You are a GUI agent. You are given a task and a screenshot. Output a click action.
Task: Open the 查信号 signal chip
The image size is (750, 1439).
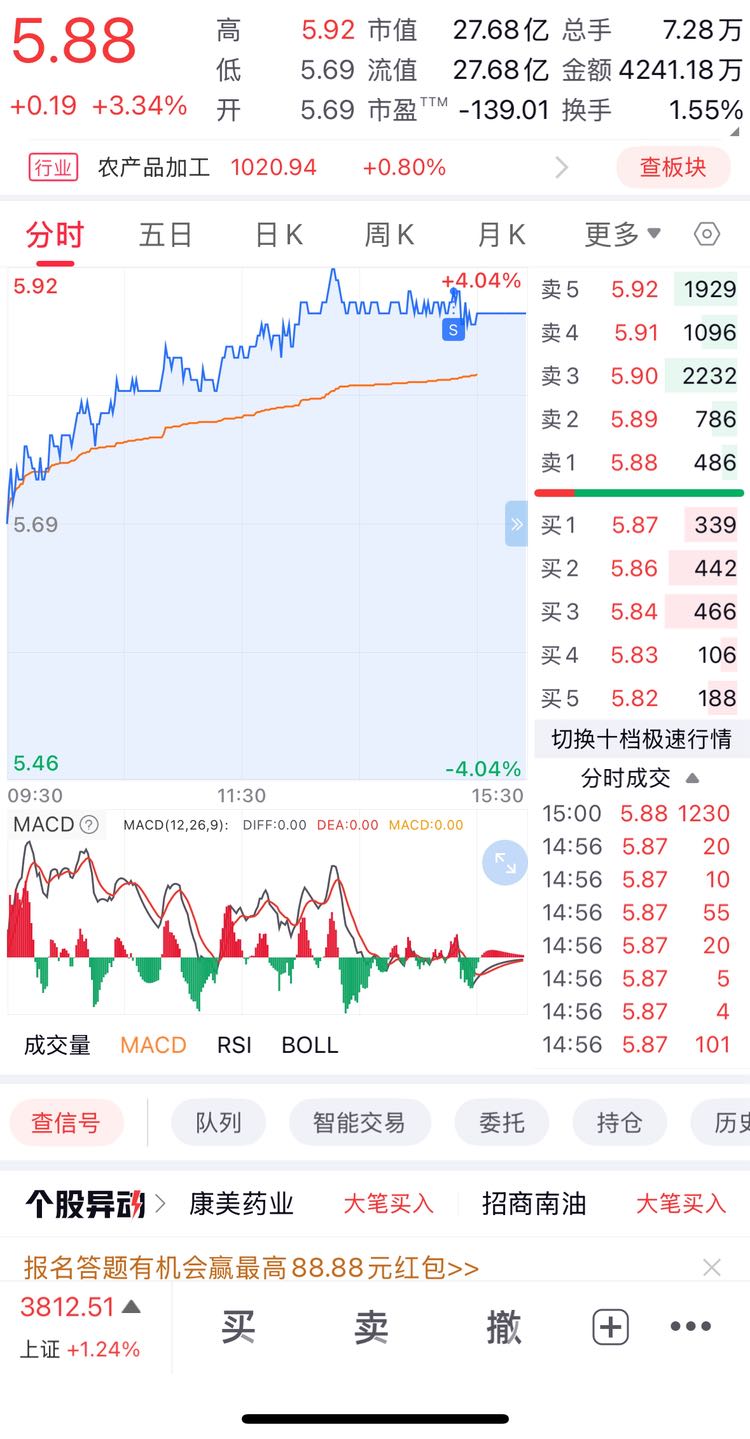[66, 1123]
